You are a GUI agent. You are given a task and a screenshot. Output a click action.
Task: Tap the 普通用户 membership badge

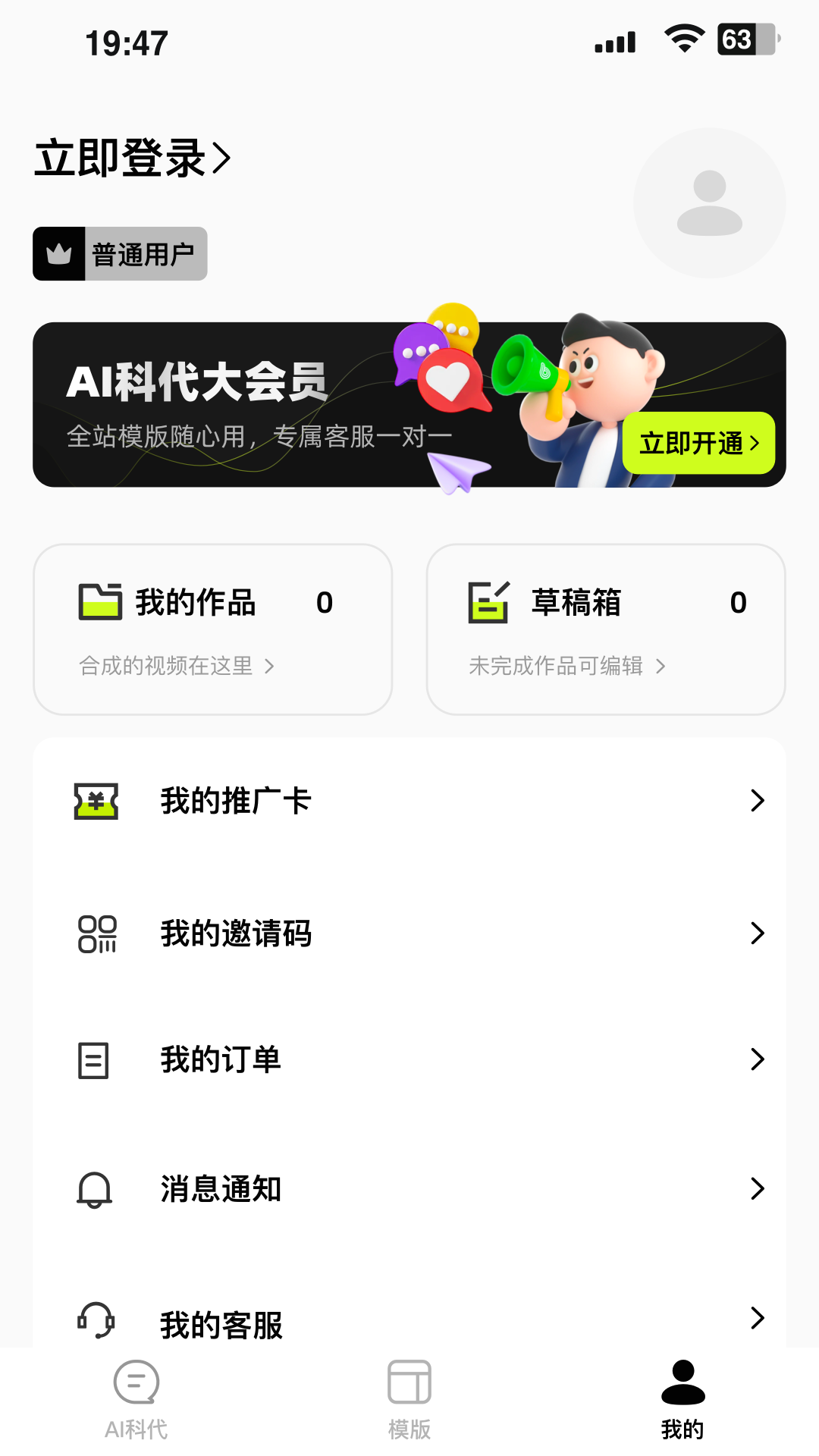click(120, 254)
